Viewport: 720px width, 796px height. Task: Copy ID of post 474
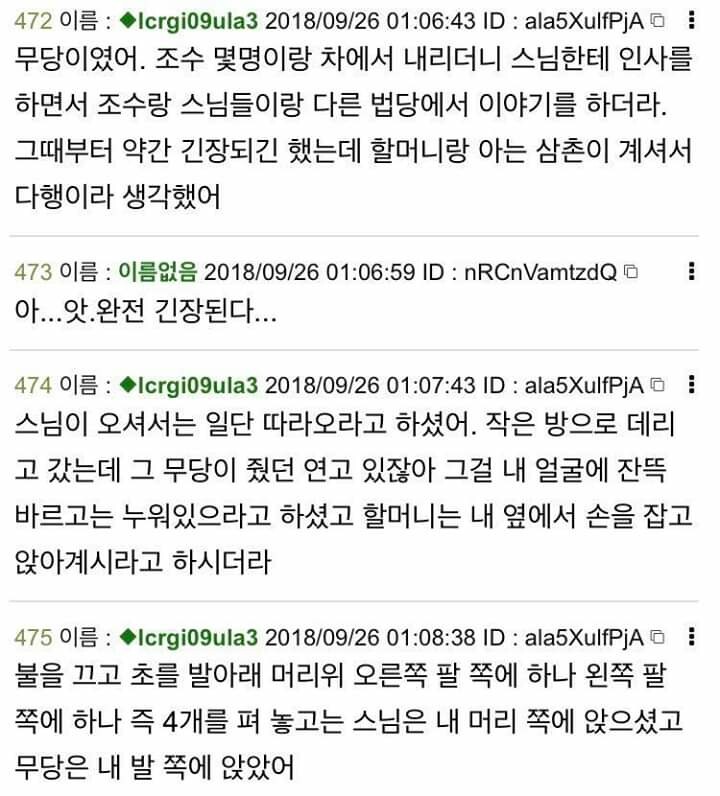pyautogui.click(x=657, y=385)
